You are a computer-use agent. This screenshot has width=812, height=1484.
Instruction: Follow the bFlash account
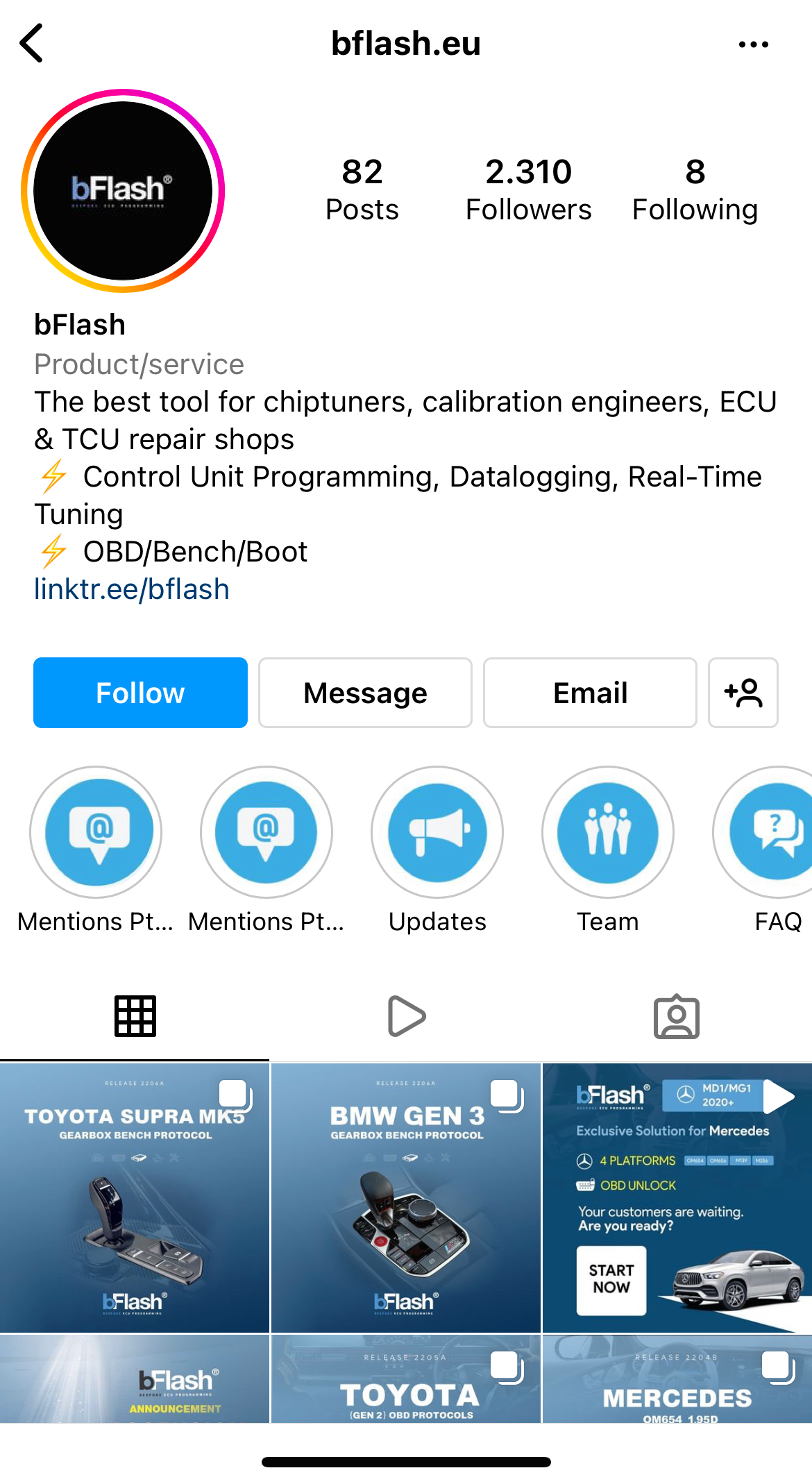tap(140, 693)
